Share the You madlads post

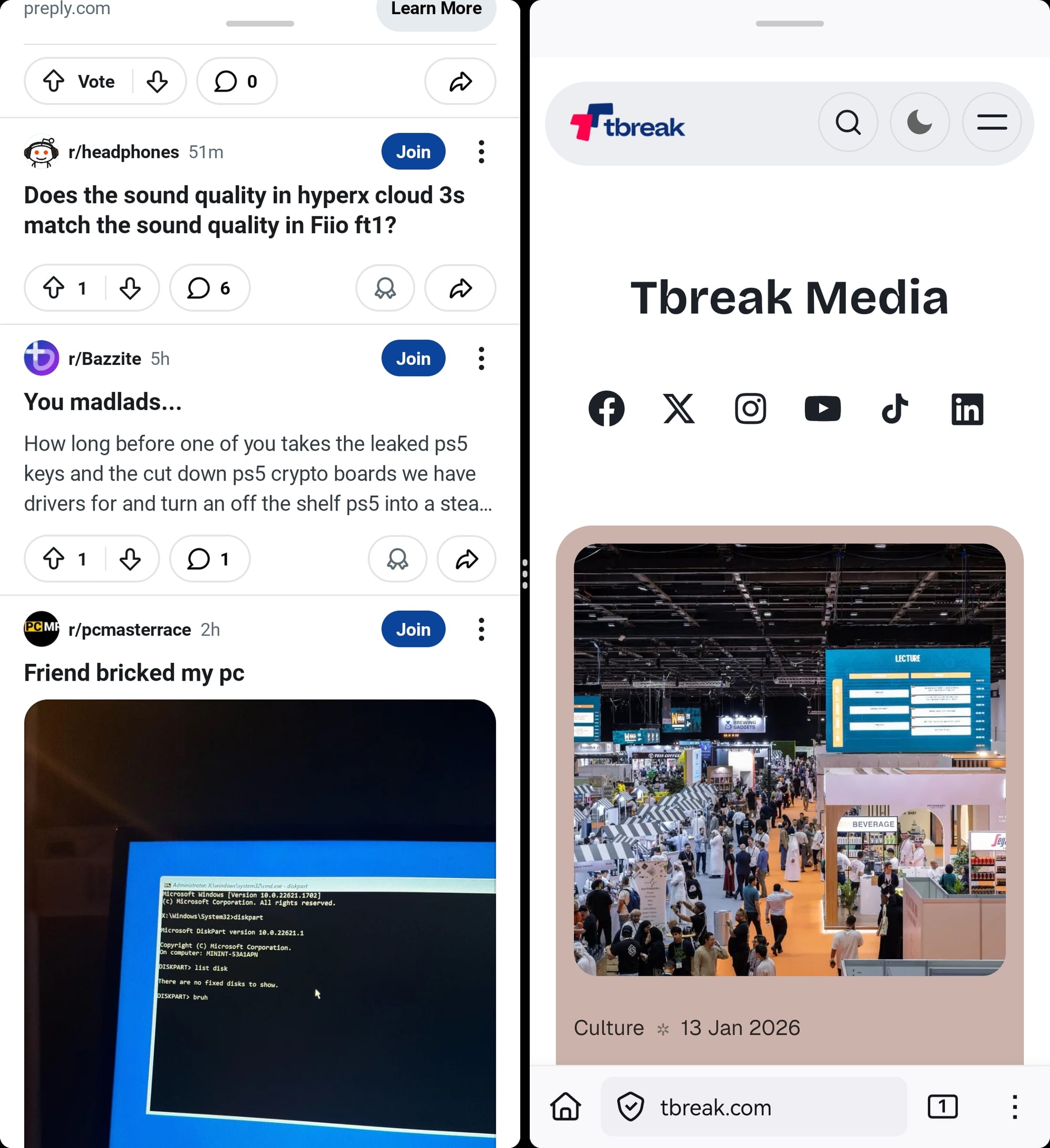pyautogui.click(x=466, y=559)
